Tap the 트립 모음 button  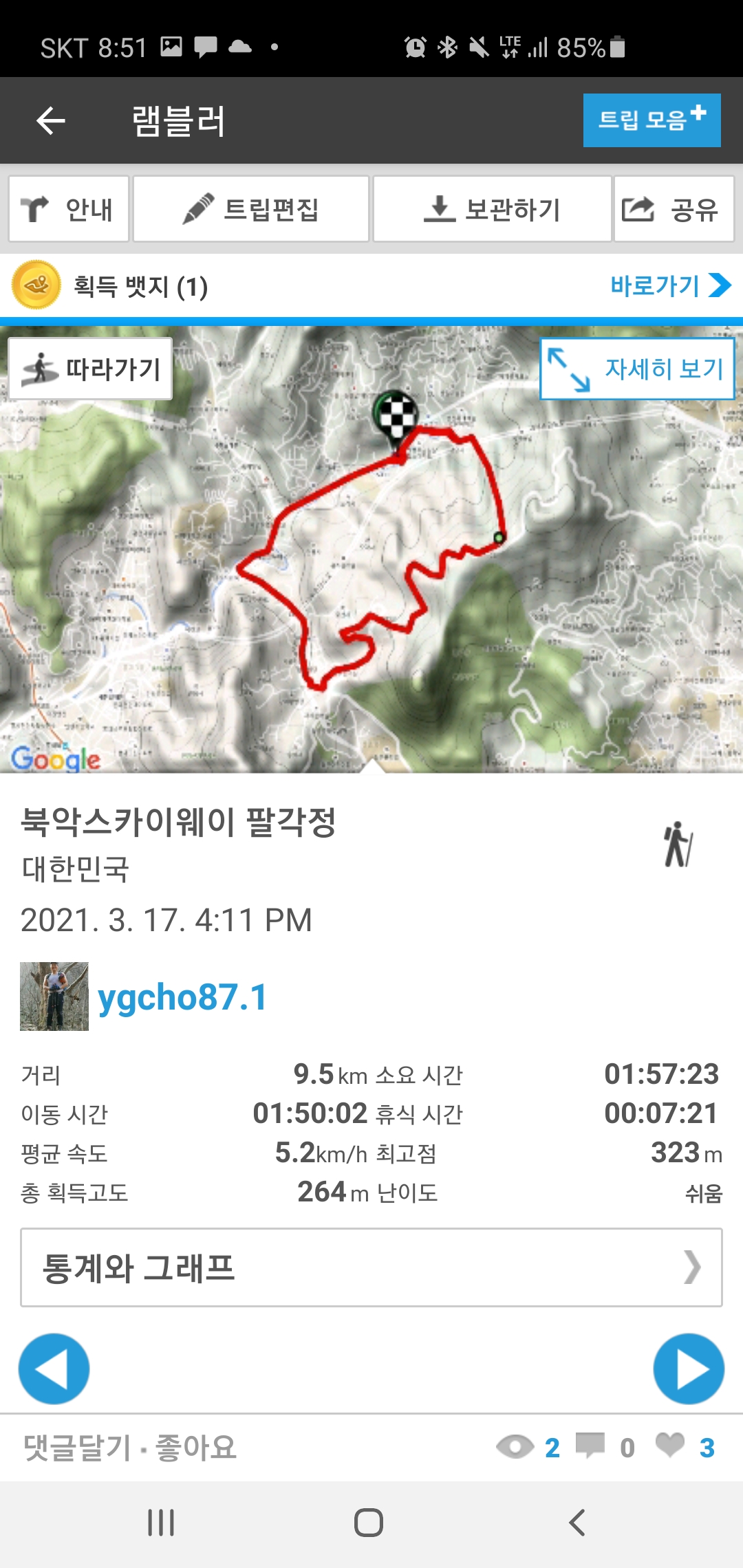click(x=652, y=120)
